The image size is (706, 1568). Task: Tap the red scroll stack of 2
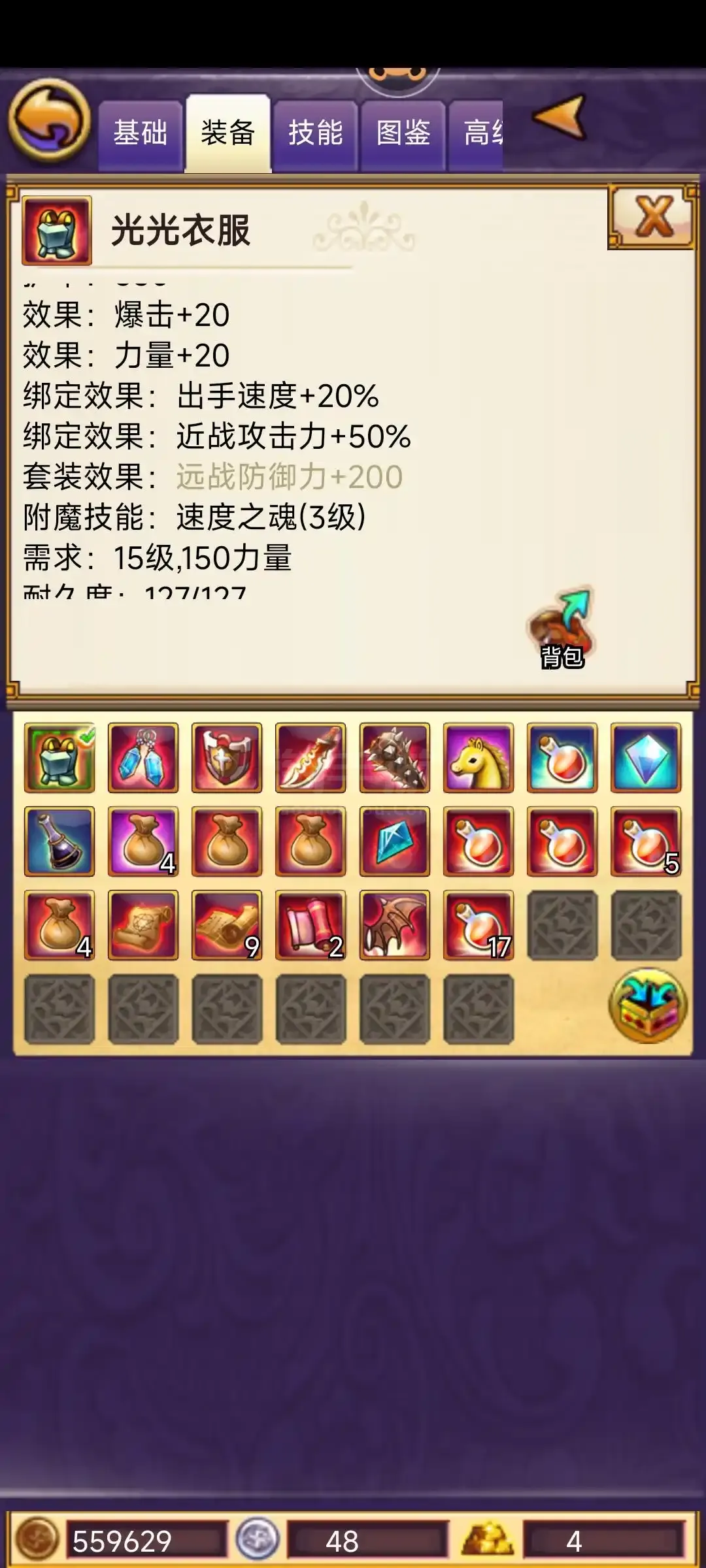pos(311,925)
